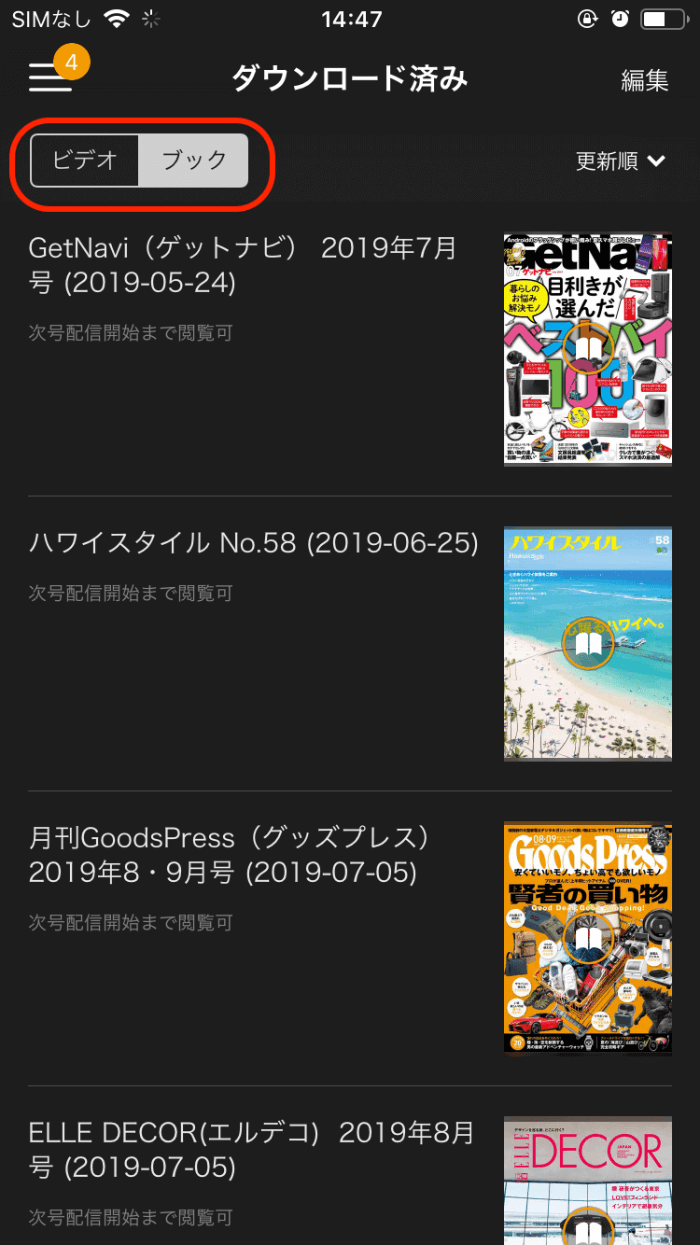The width and height of the screenshot is (700, 1245).
Task: Select the ブック segment
Action: tap(193, 160)
